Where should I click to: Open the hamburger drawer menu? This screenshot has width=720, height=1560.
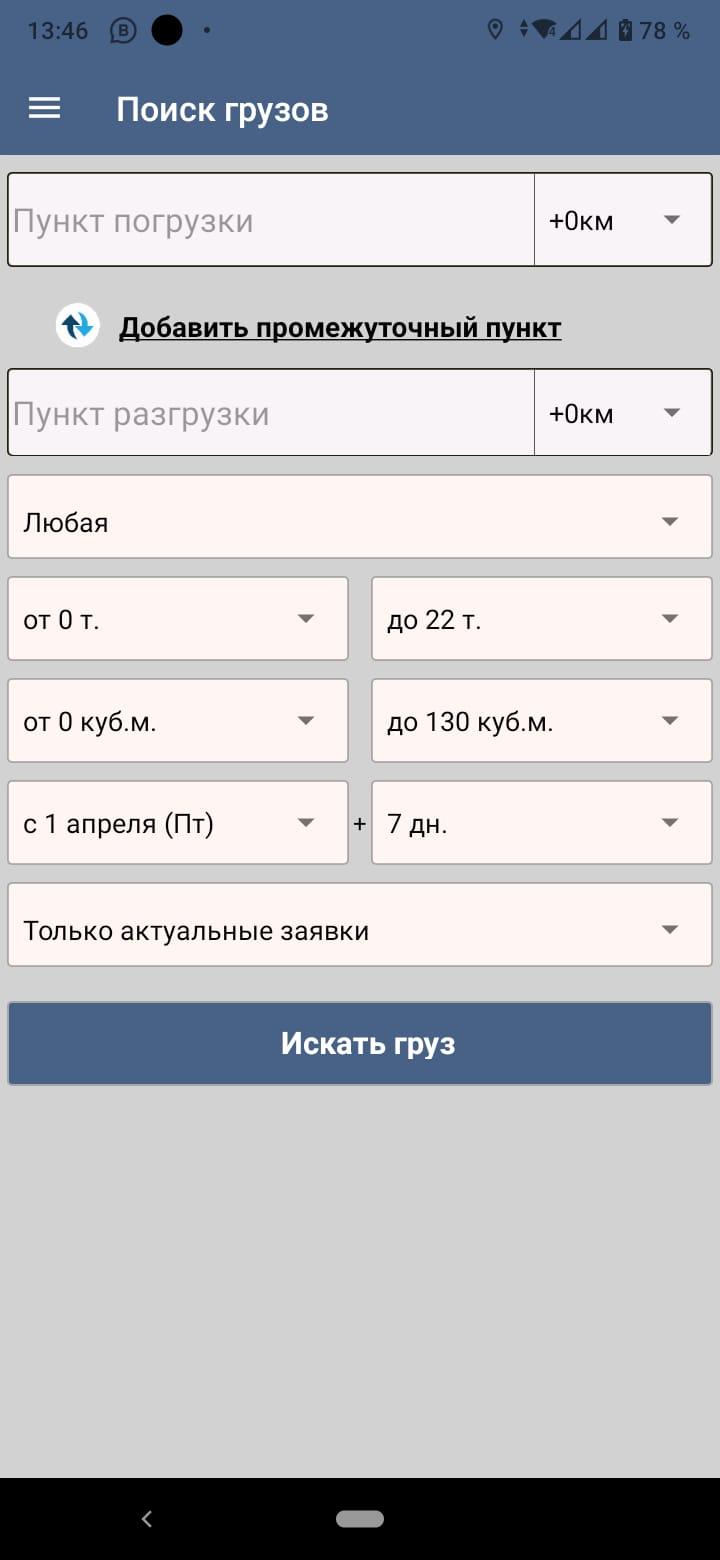(45, 109)
